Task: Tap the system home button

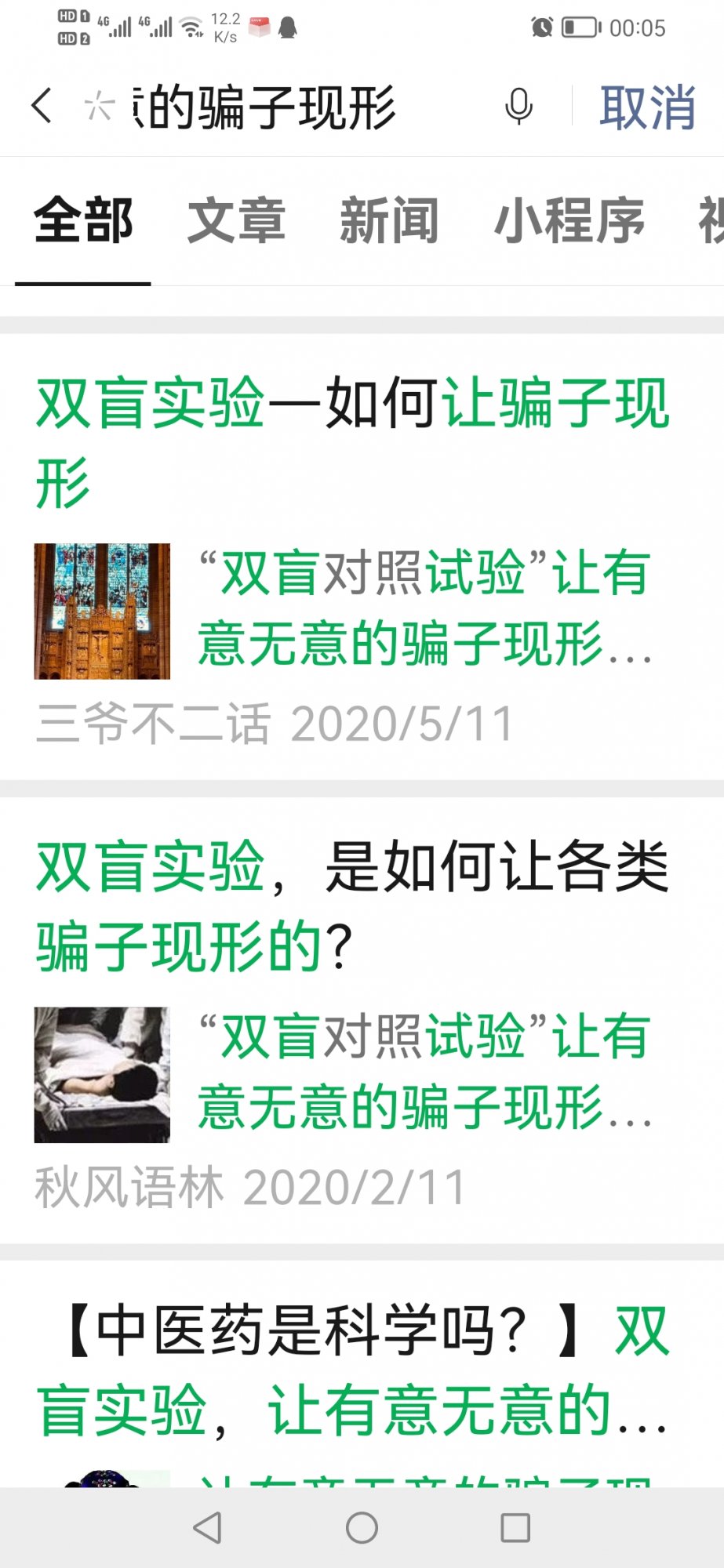Action: 362,1527
